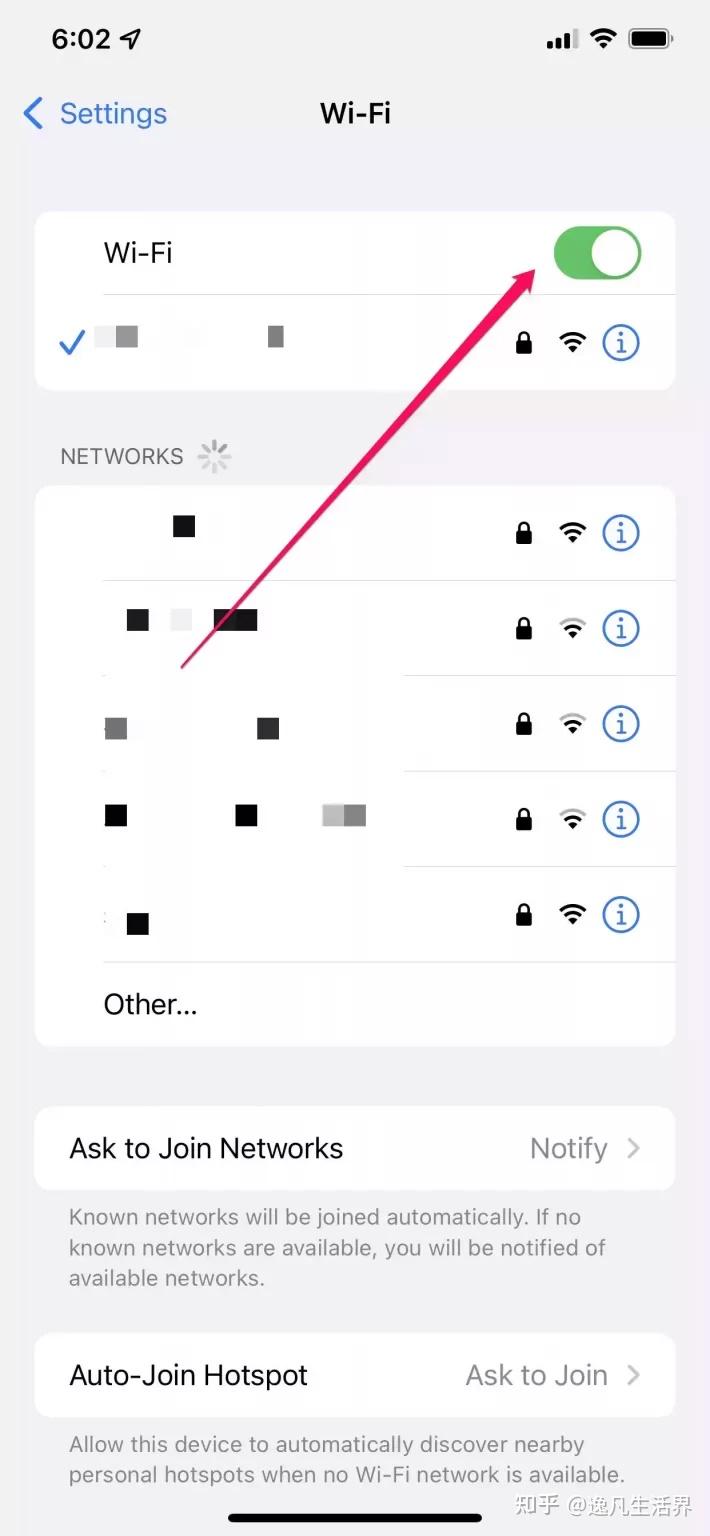Viewport: 710px width, 1536px height.
Task: Open info for the connected checkmarked network
Action: click(x=620, y=343)
